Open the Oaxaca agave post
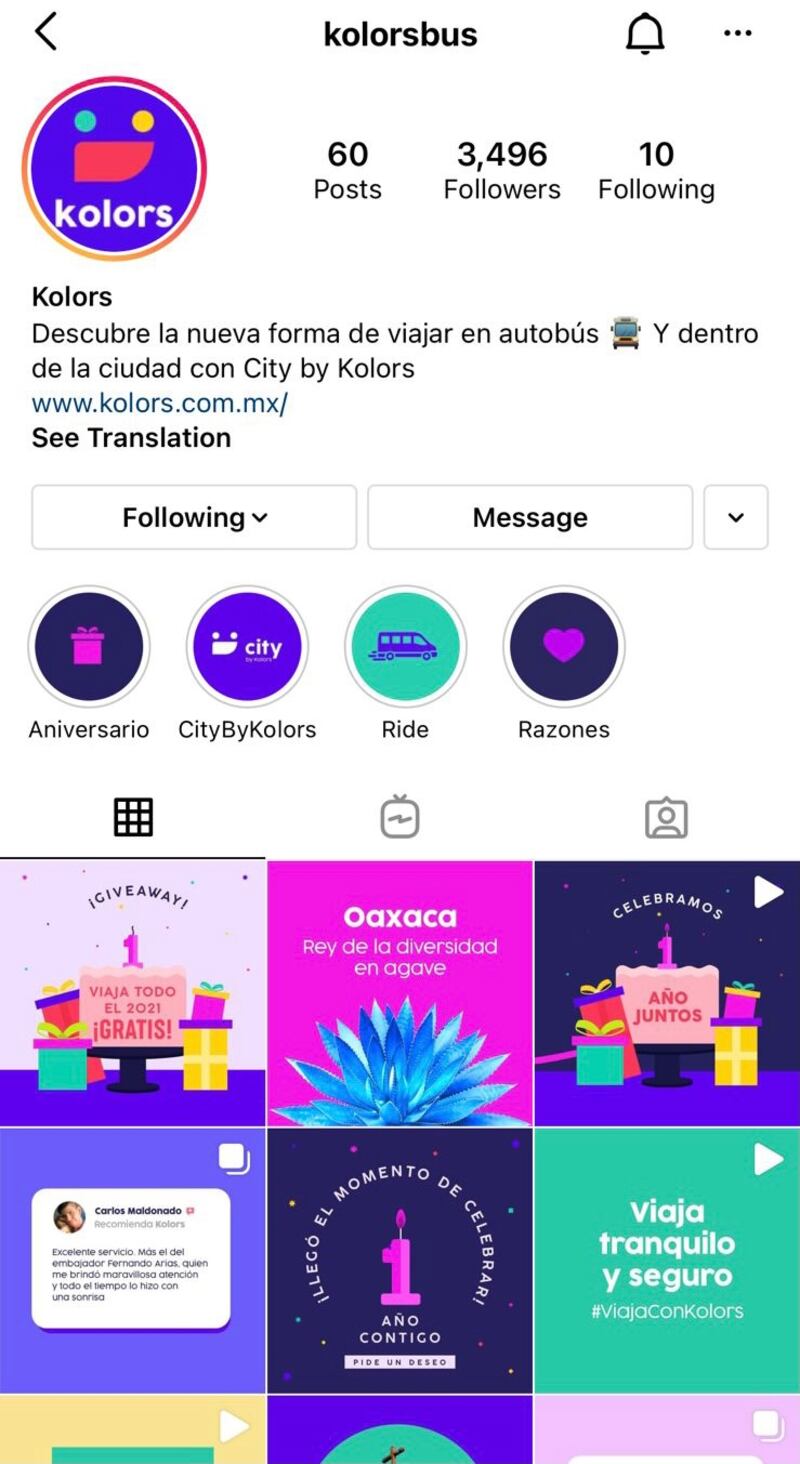The width and height of the screenshot is (800, 1464). click(x=400, y=993)
